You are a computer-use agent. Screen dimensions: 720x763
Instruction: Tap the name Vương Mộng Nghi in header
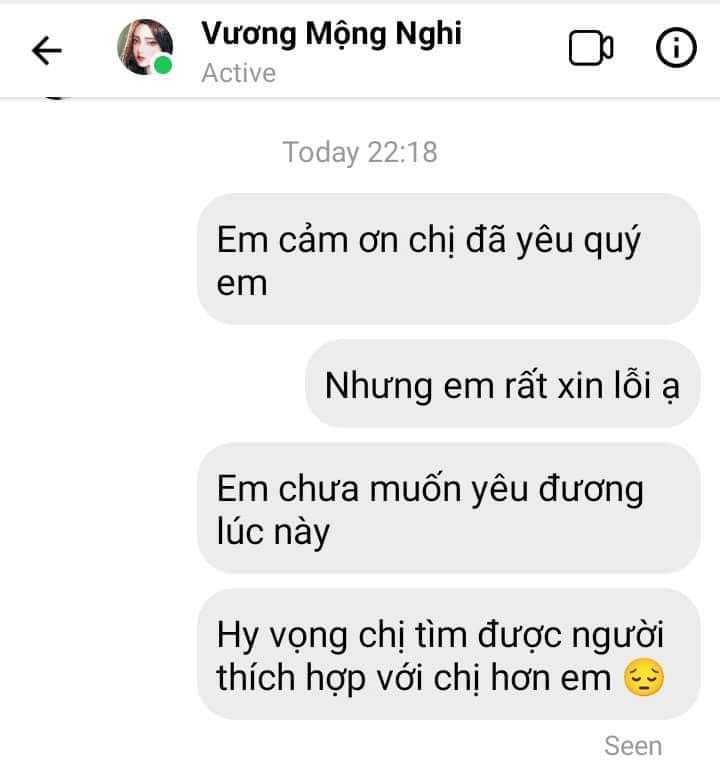(x=332, y=33)
